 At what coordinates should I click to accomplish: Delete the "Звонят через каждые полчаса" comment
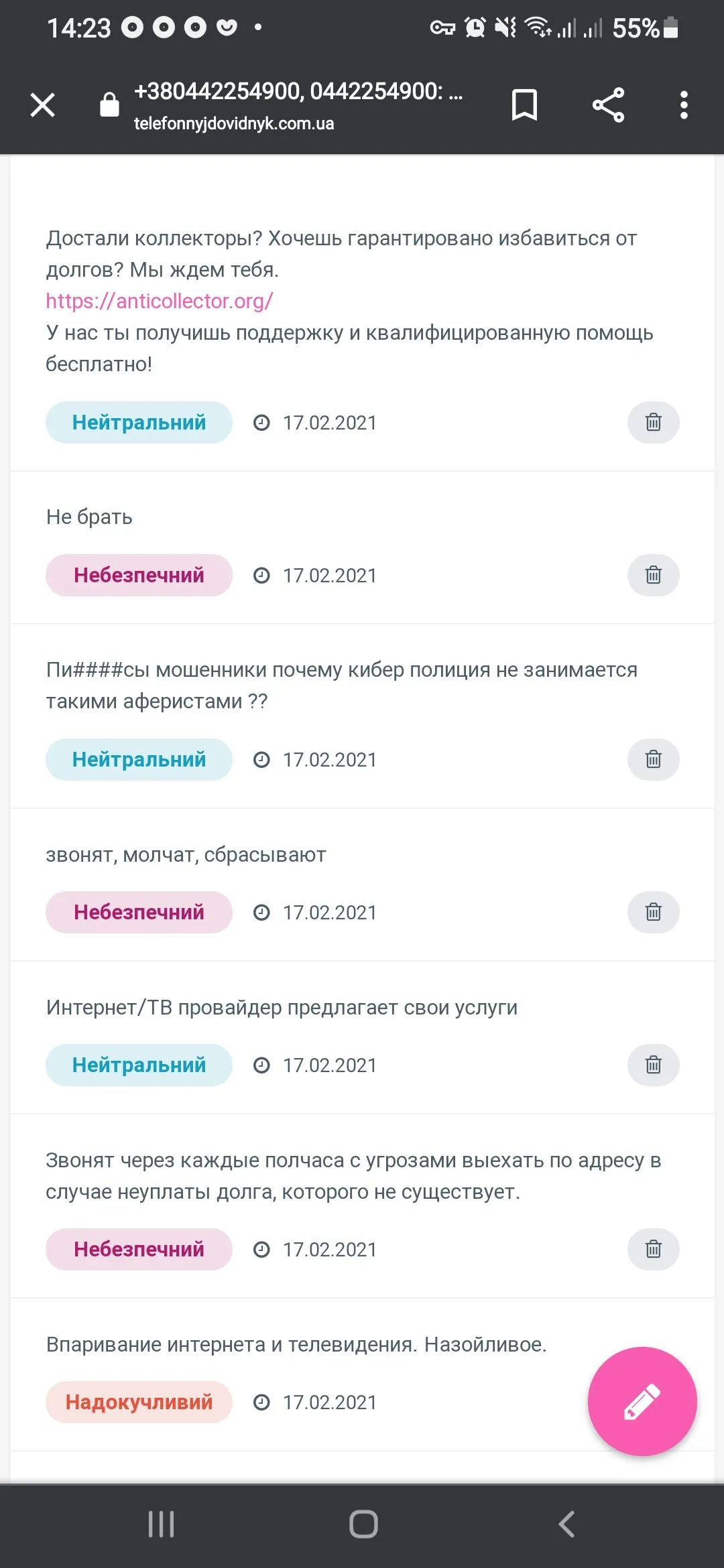(654, 1249)
